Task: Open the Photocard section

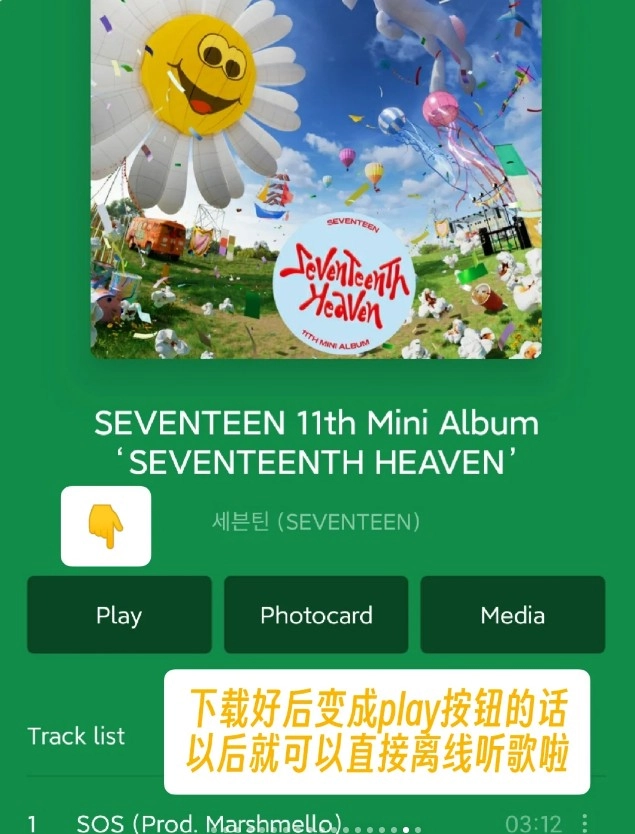Action: pyautogui.click(x=316, y=615)
